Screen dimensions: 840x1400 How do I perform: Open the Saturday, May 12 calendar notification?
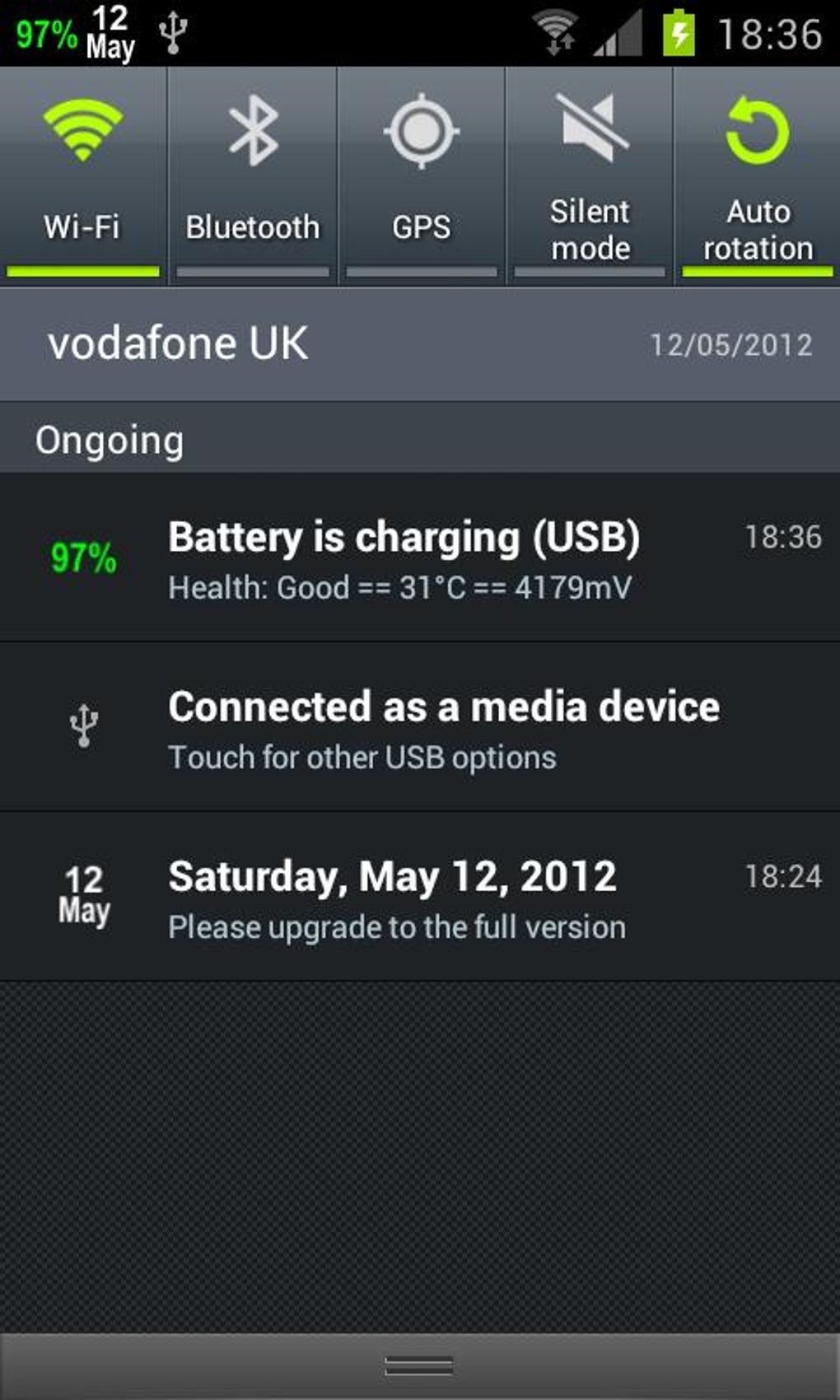tap(420, 898)
